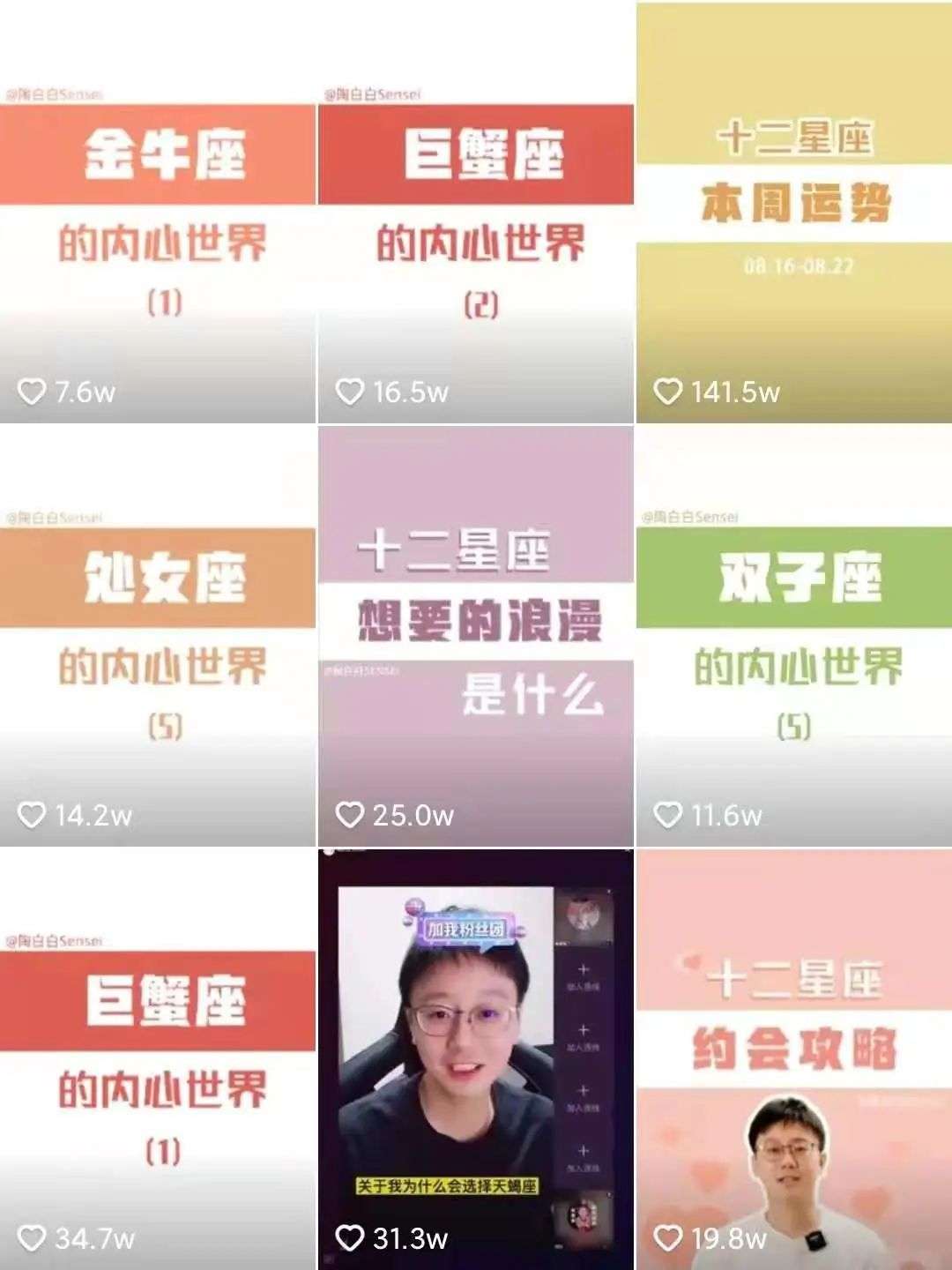
Task: Open 十二星座约会攻略 video
Action: tap(793, 1058)
